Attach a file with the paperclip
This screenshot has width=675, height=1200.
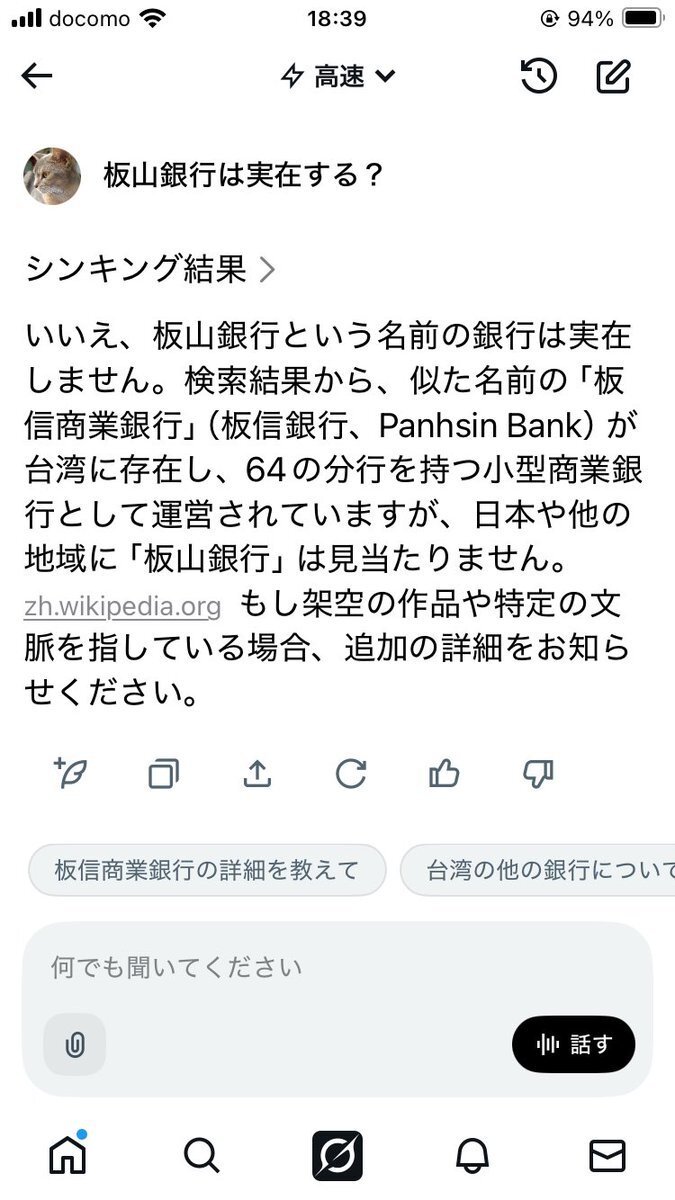(x=75, y=1045)
